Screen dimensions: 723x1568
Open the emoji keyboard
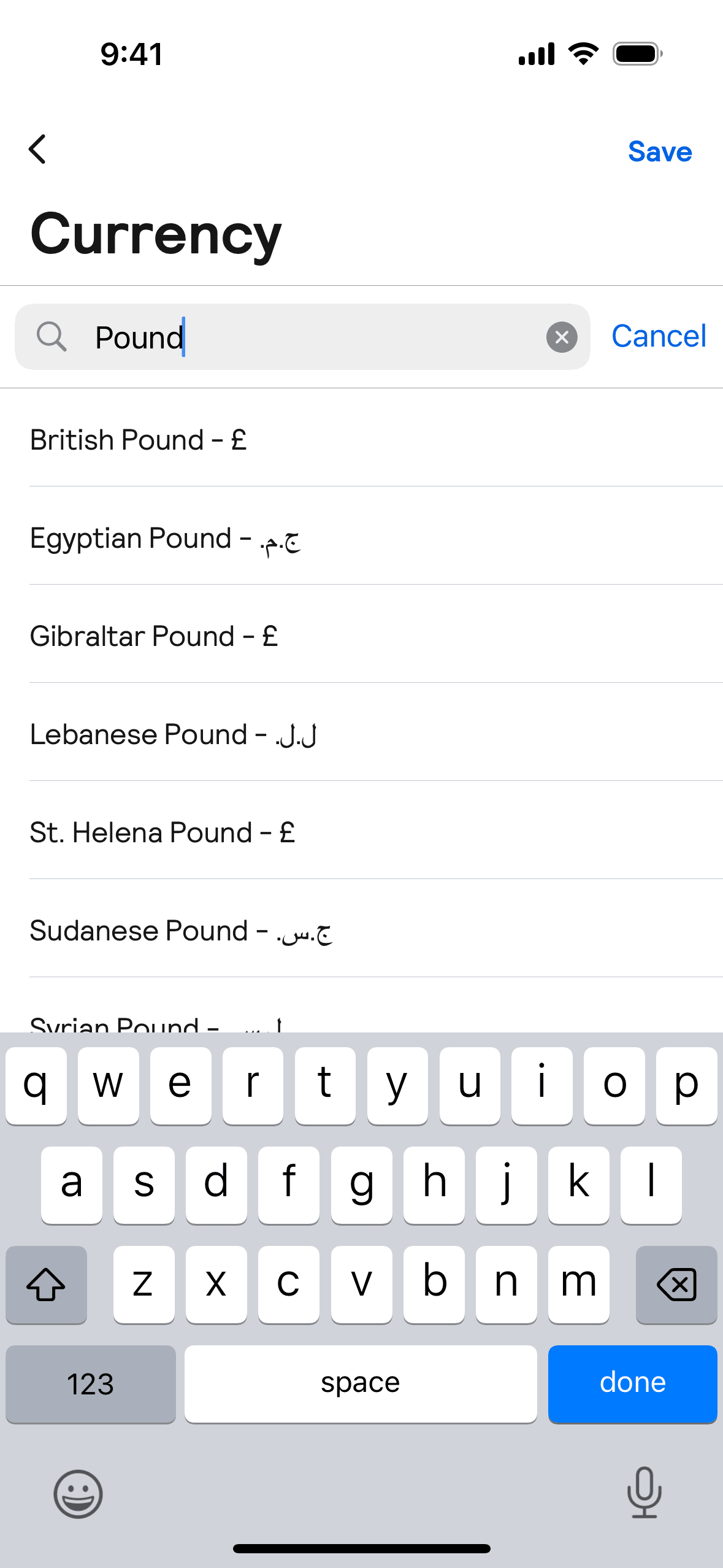click(78, 1493)
